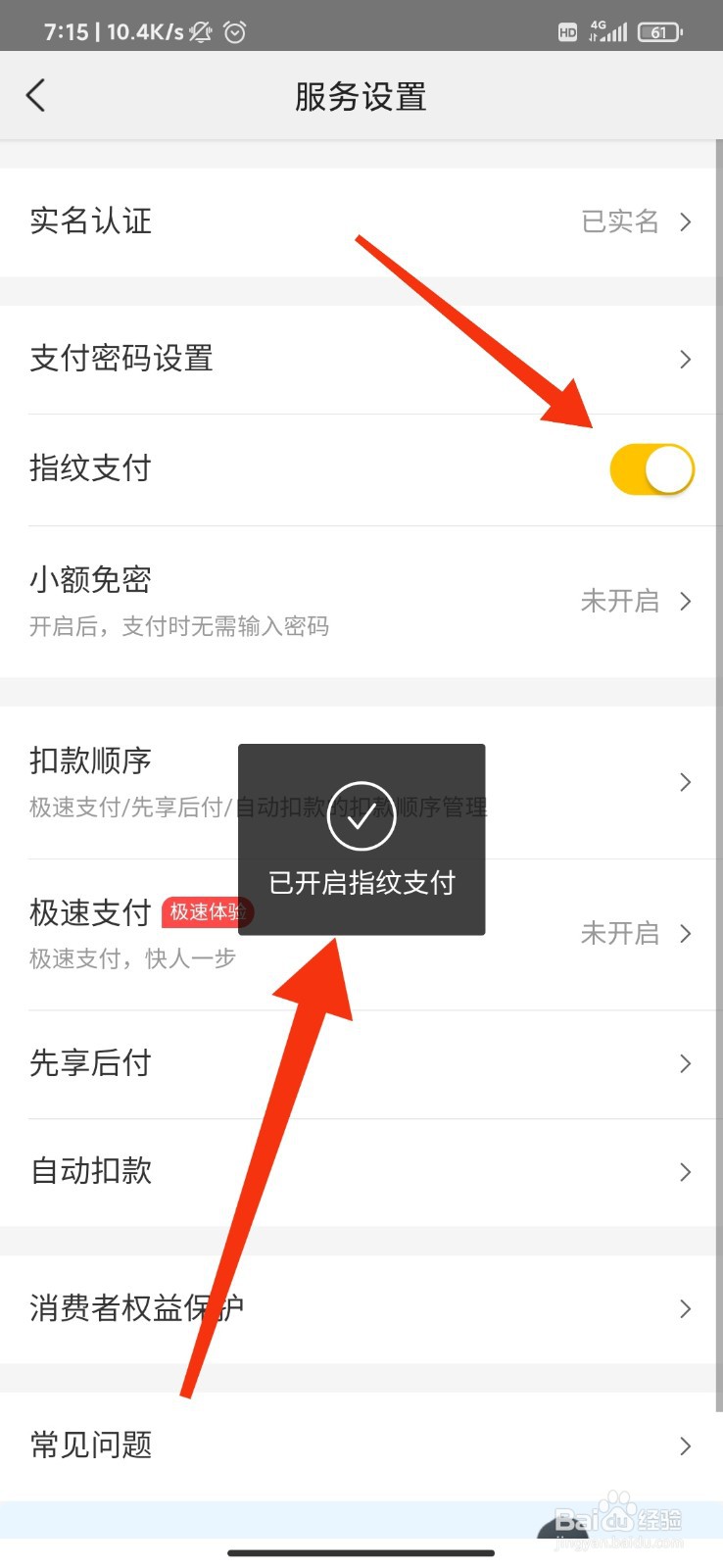Expand 先享后付 pay-later settings

click(x=361, y=1063)
